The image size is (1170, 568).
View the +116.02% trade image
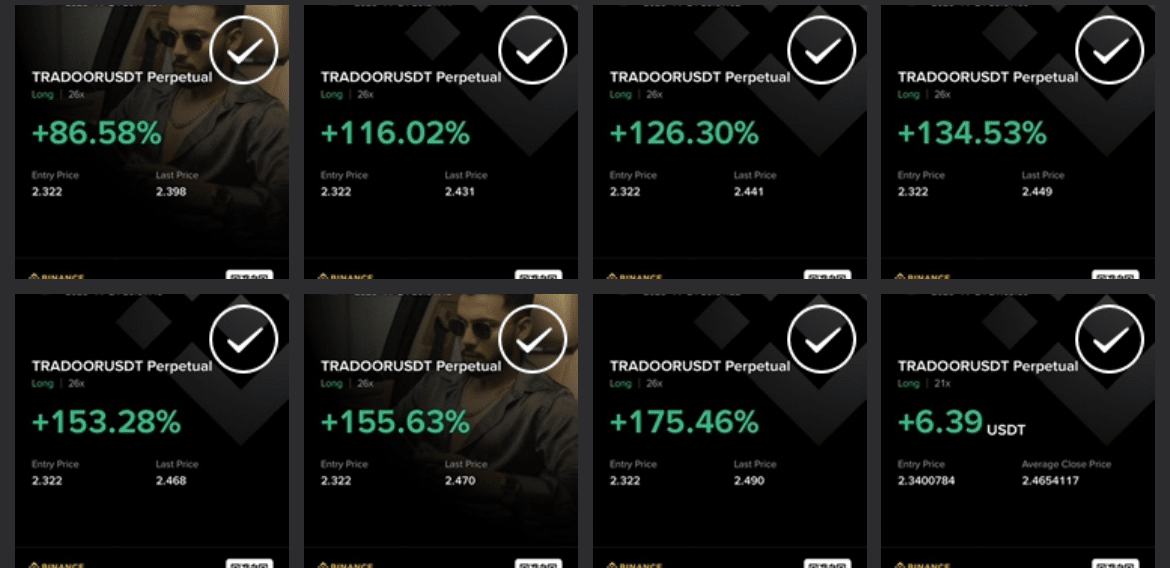[x=440, y=200]
